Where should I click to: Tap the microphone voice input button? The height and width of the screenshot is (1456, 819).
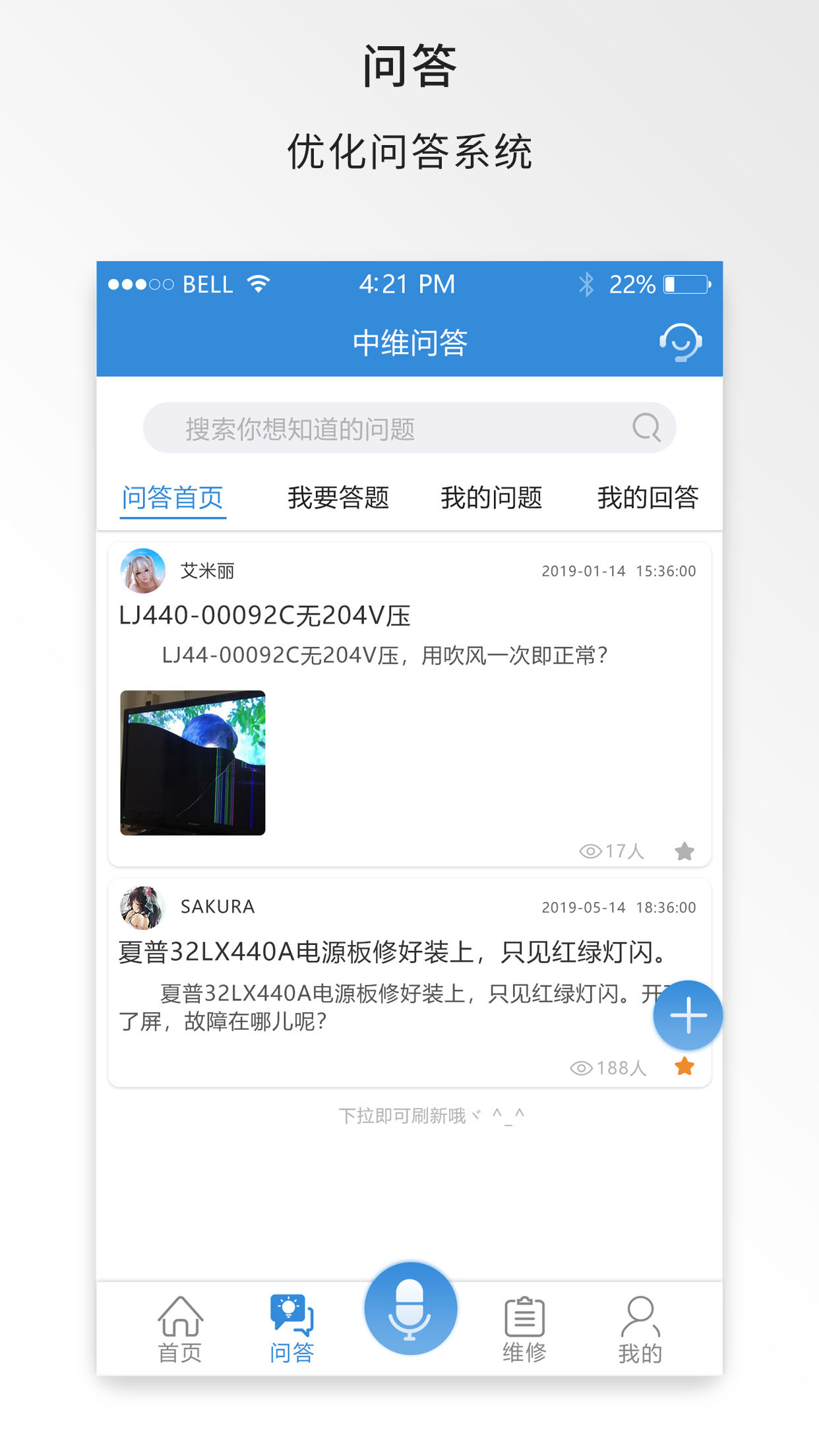[410, 1309]
